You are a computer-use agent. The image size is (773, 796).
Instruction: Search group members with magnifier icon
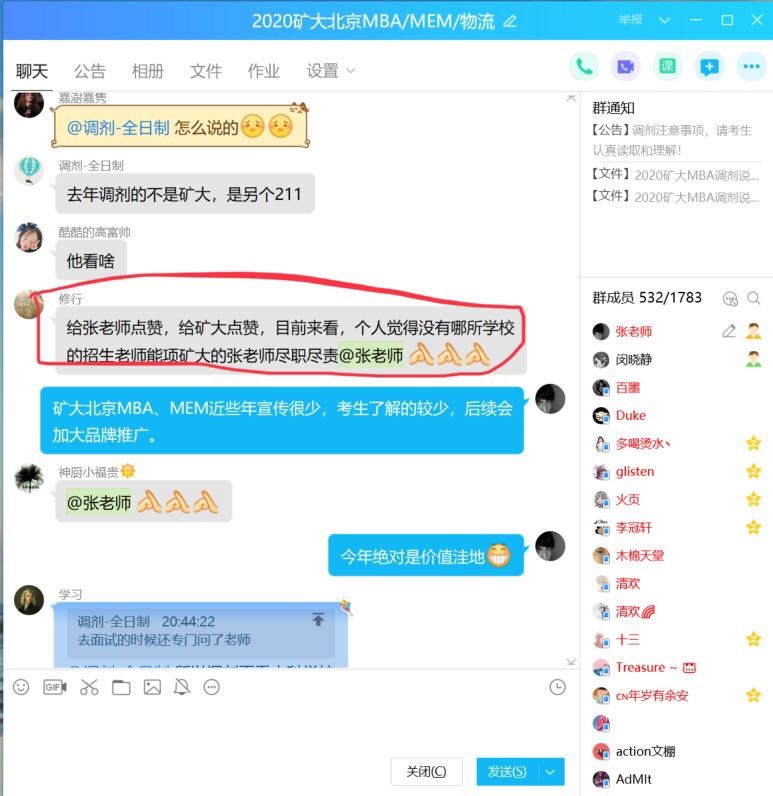click(x=753, y=298)
